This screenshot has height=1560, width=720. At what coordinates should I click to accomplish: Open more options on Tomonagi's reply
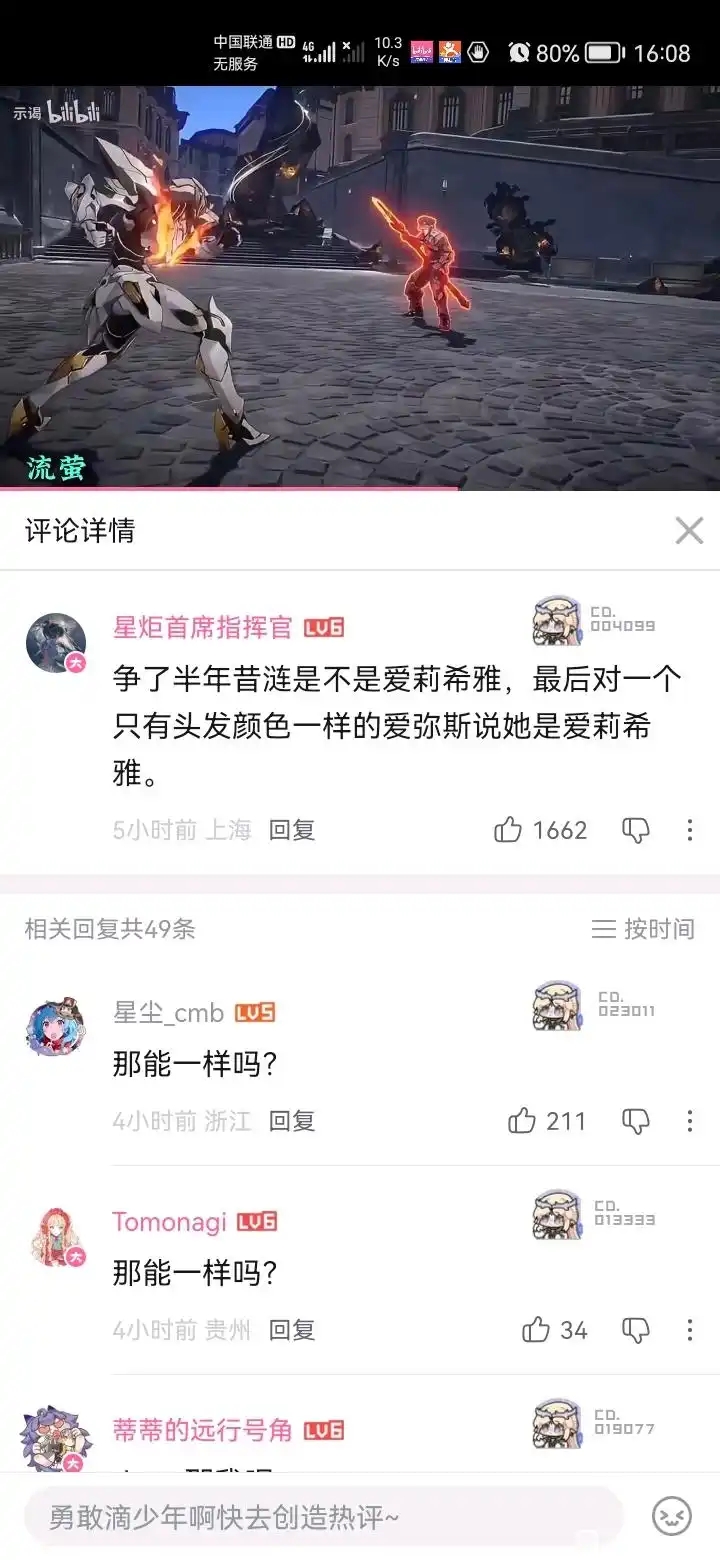point(690,1330)
